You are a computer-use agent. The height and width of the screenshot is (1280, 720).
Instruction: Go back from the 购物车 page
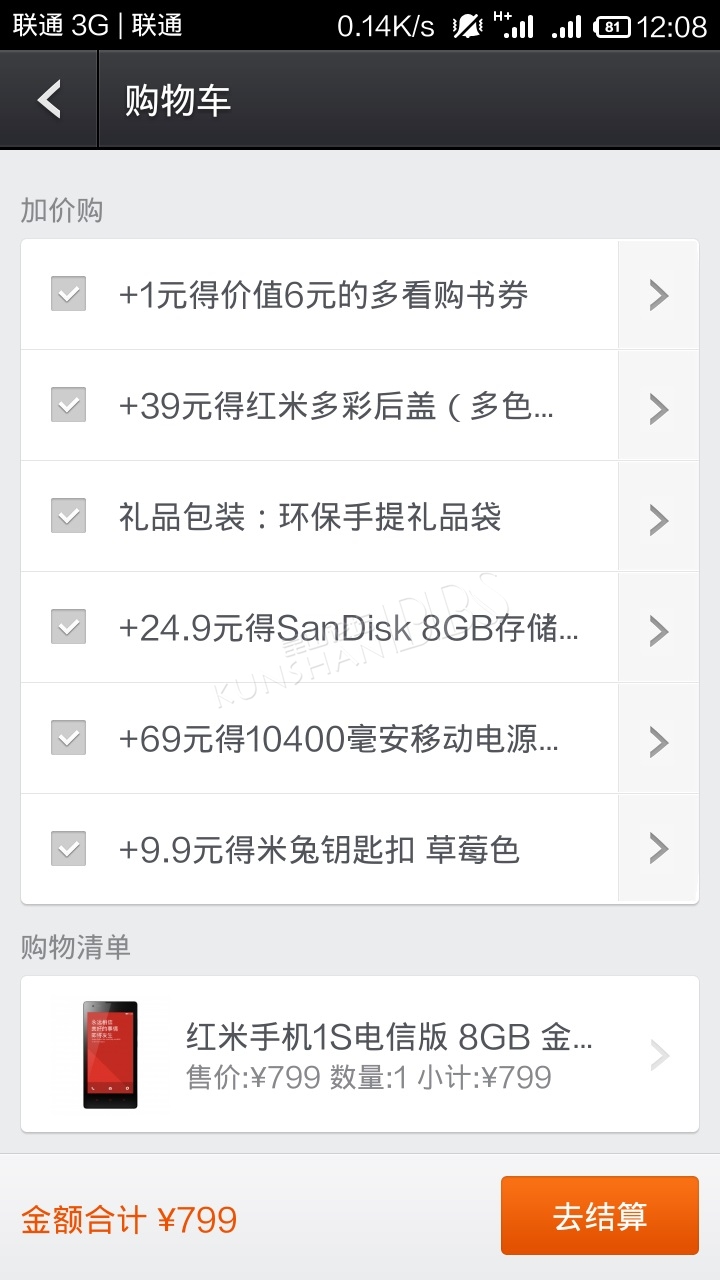[x=49, y=99]
